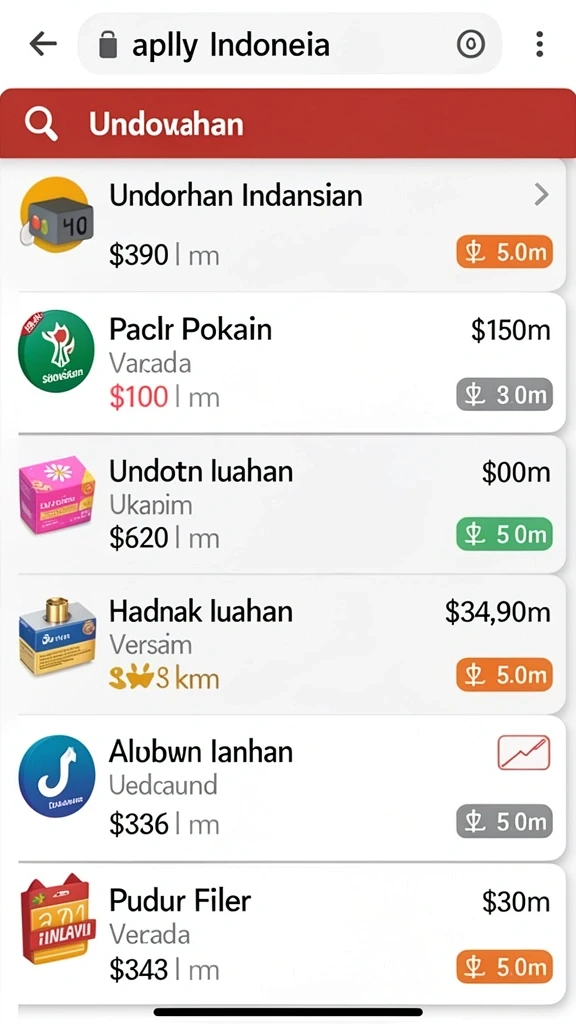
Task: Tap the address bar showing aplly Indoneia
Action: click(x=289, y=44)
